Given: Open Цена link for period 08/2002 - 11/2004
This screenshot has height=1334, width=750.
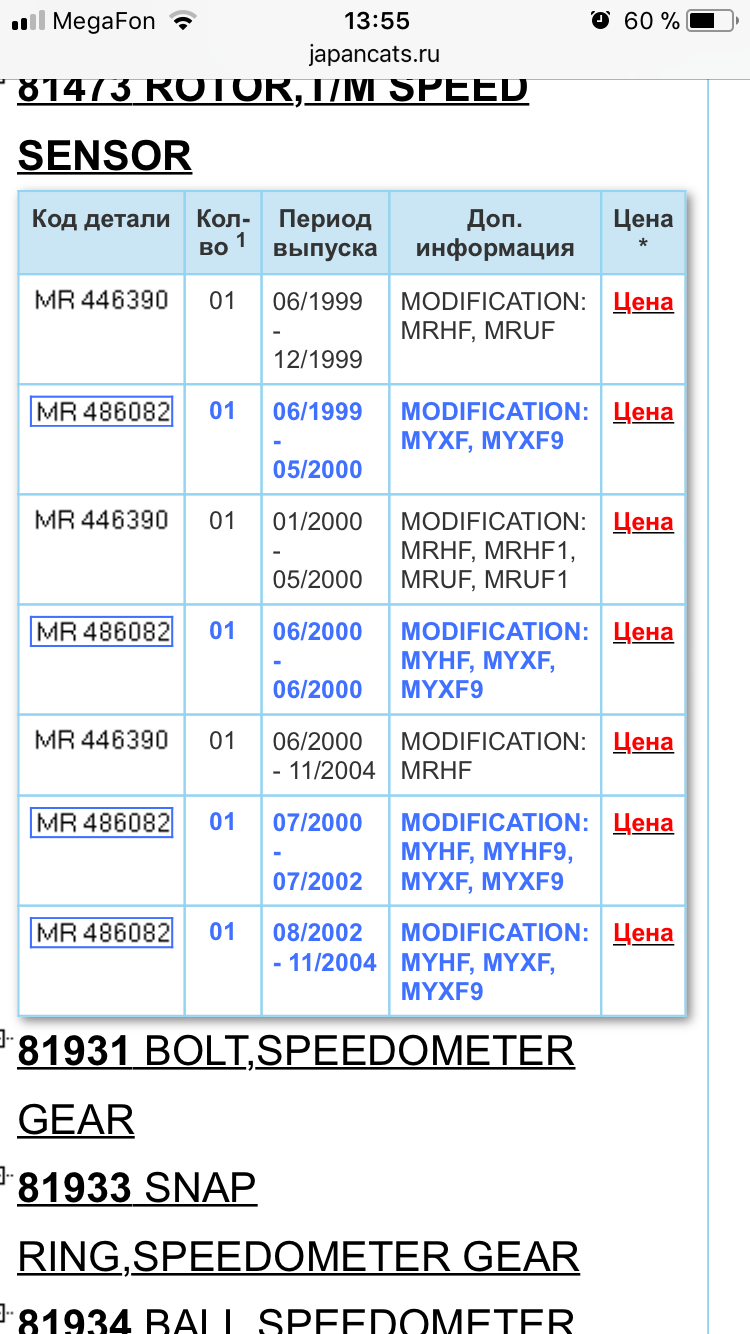Looking at the screenshot, I should pos(643,933).
